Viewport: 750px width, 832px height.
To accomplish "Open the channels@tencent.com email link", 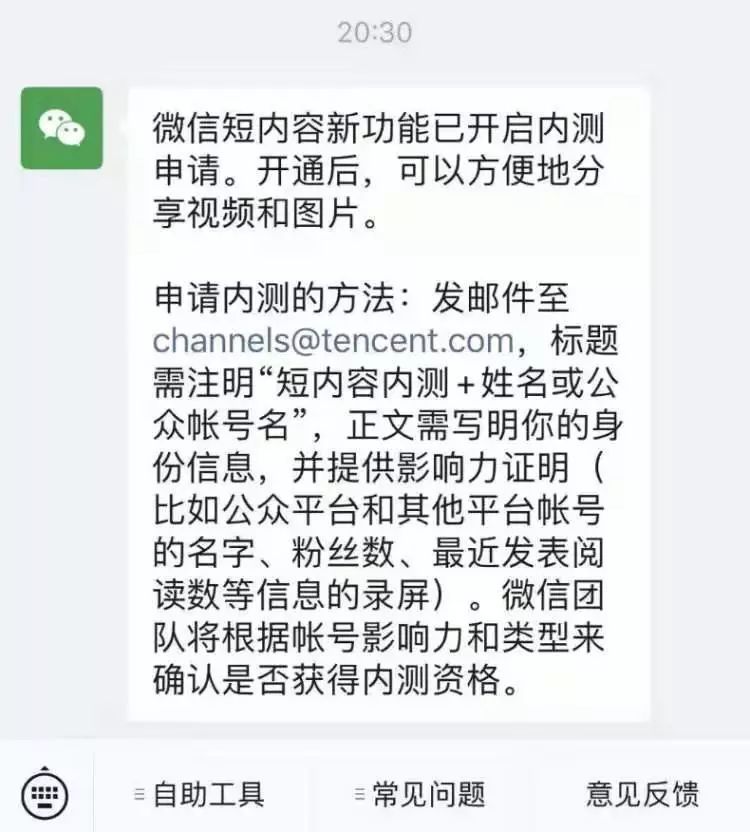I will [x=332, y=341].
